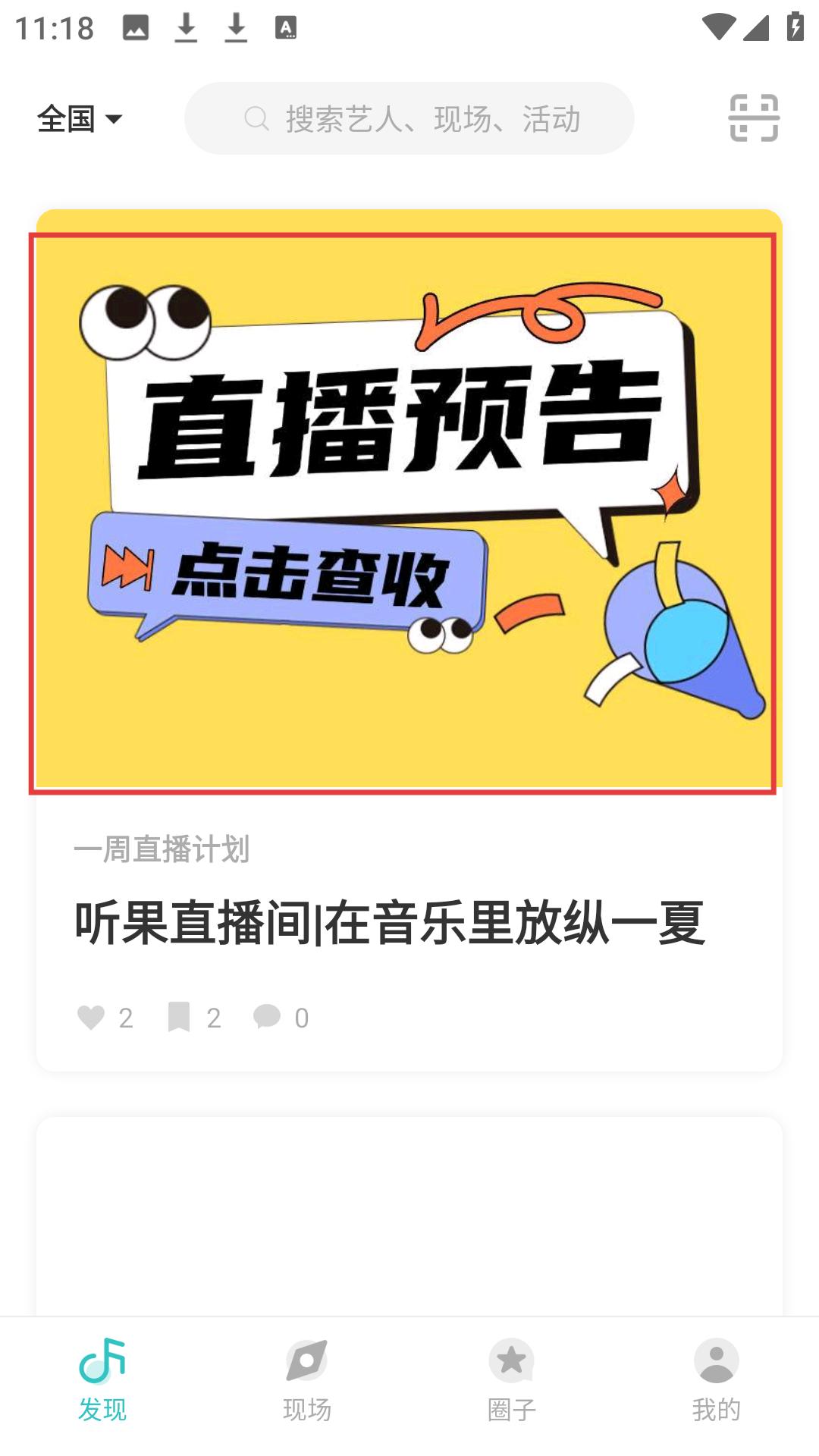Tap the search box for artists and events
The image size is (819, 1456).
[409, 118]
